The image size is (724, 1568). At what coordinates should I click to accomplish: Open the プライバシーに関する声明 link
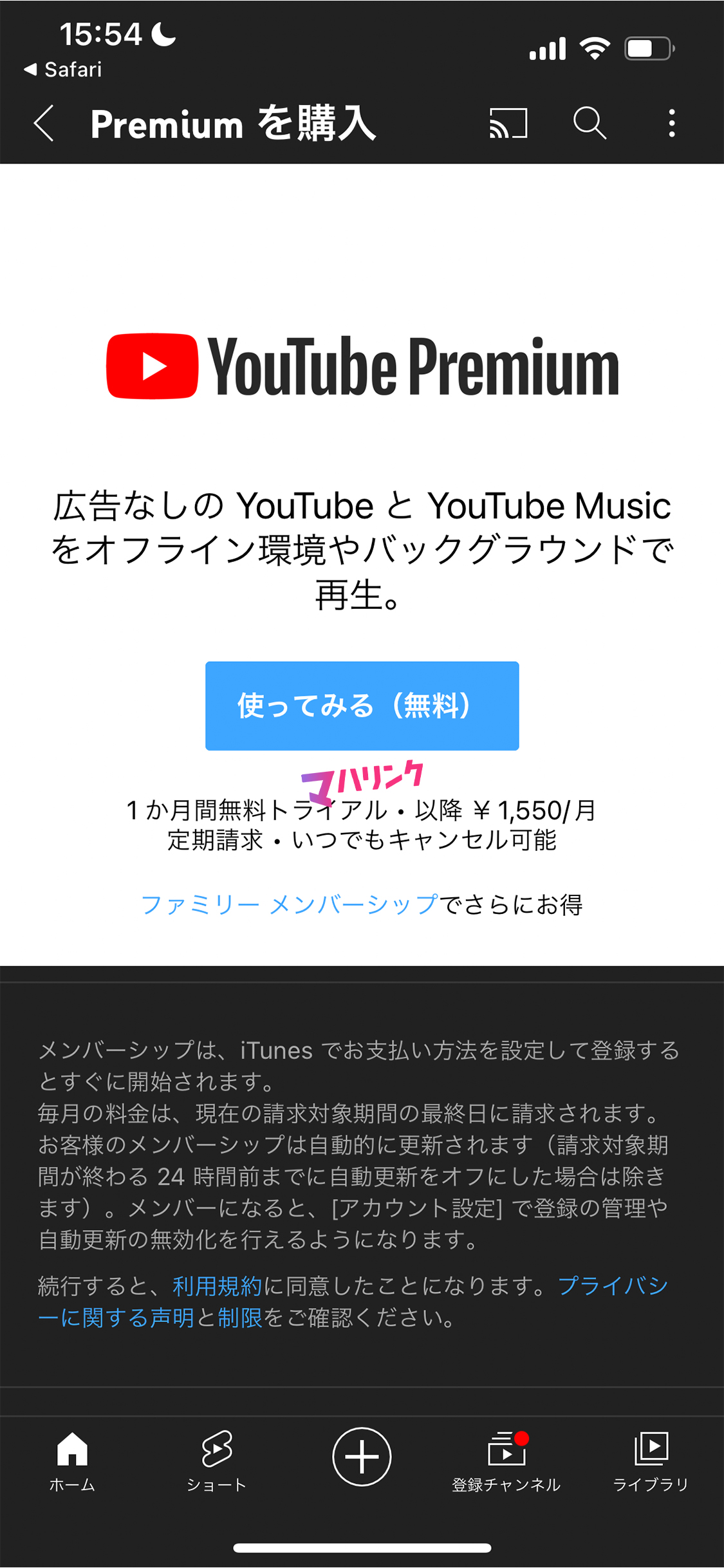pyautogui.click(x=613, y=1286)
